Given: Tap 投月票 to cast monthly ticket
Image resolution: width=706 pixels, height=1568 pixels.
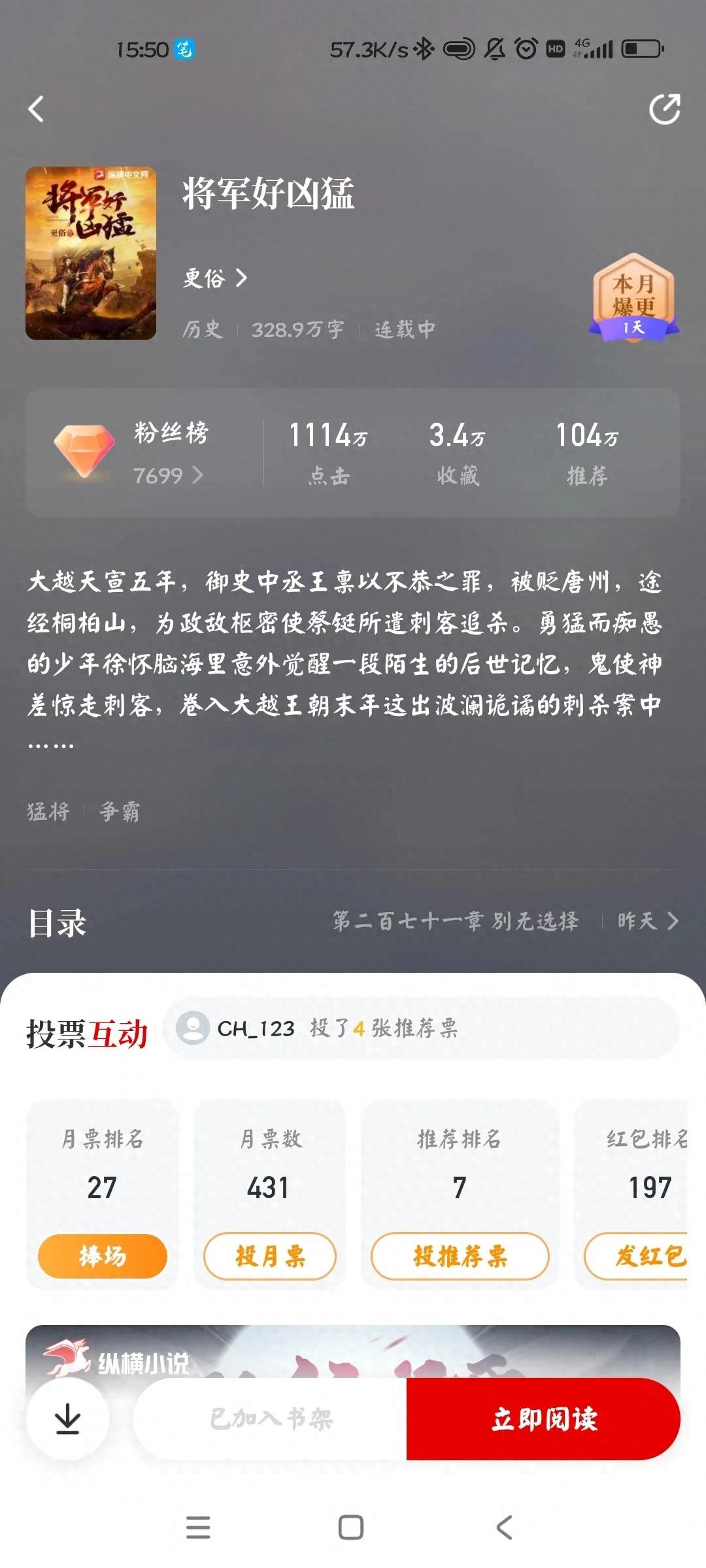Looking at the screenshot, I should [x=270, y=1256].
